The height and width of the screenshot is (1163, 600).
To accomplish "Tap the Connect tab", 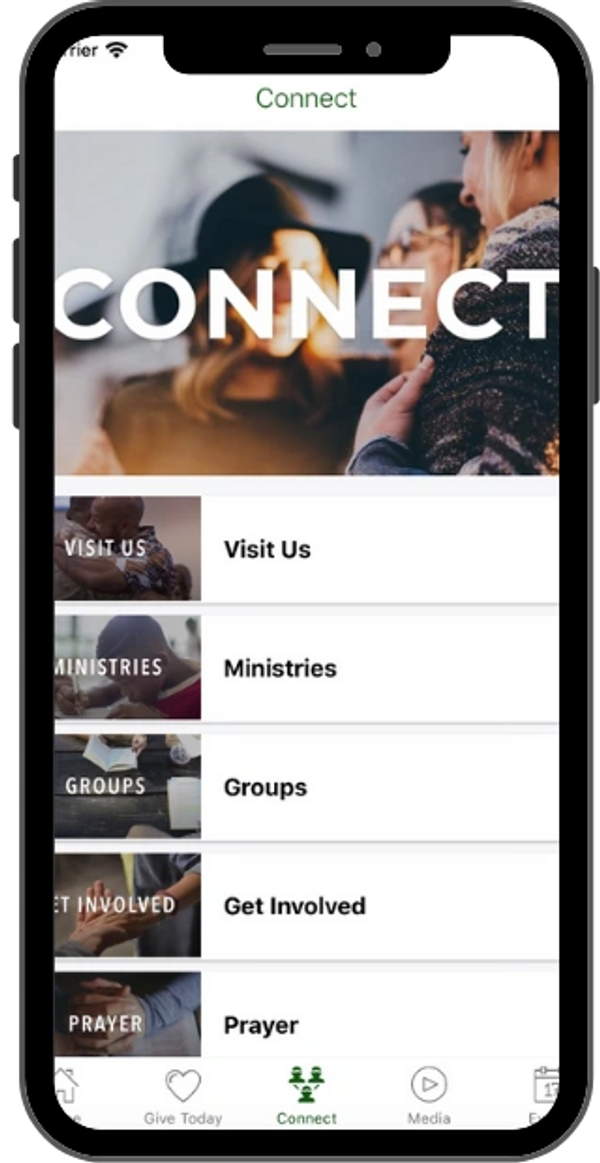I will 307,1097.
